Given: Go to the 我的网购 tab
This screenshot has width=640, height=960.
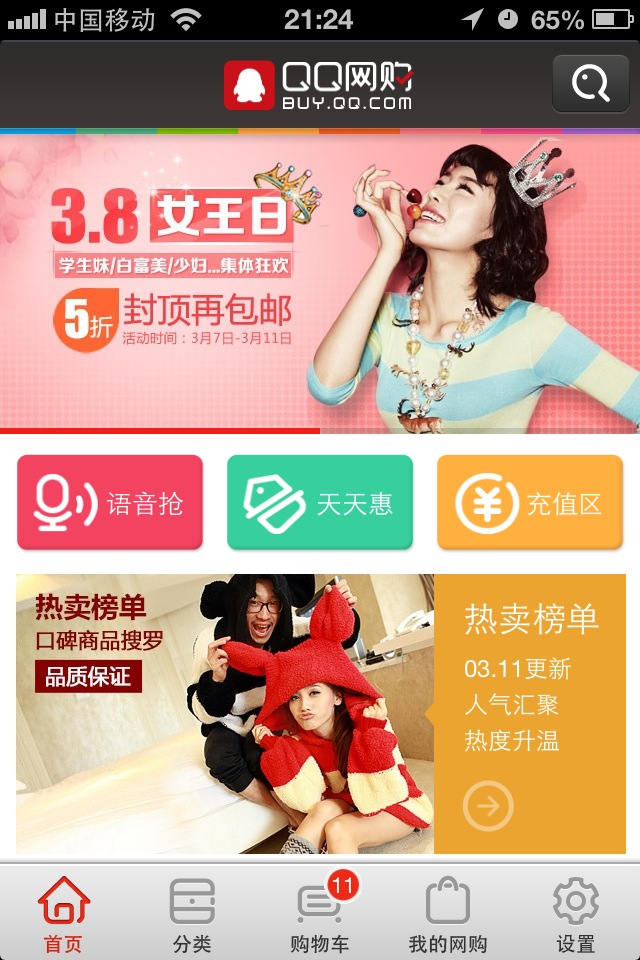Looking at the screenshot, I should pos(448,914).
